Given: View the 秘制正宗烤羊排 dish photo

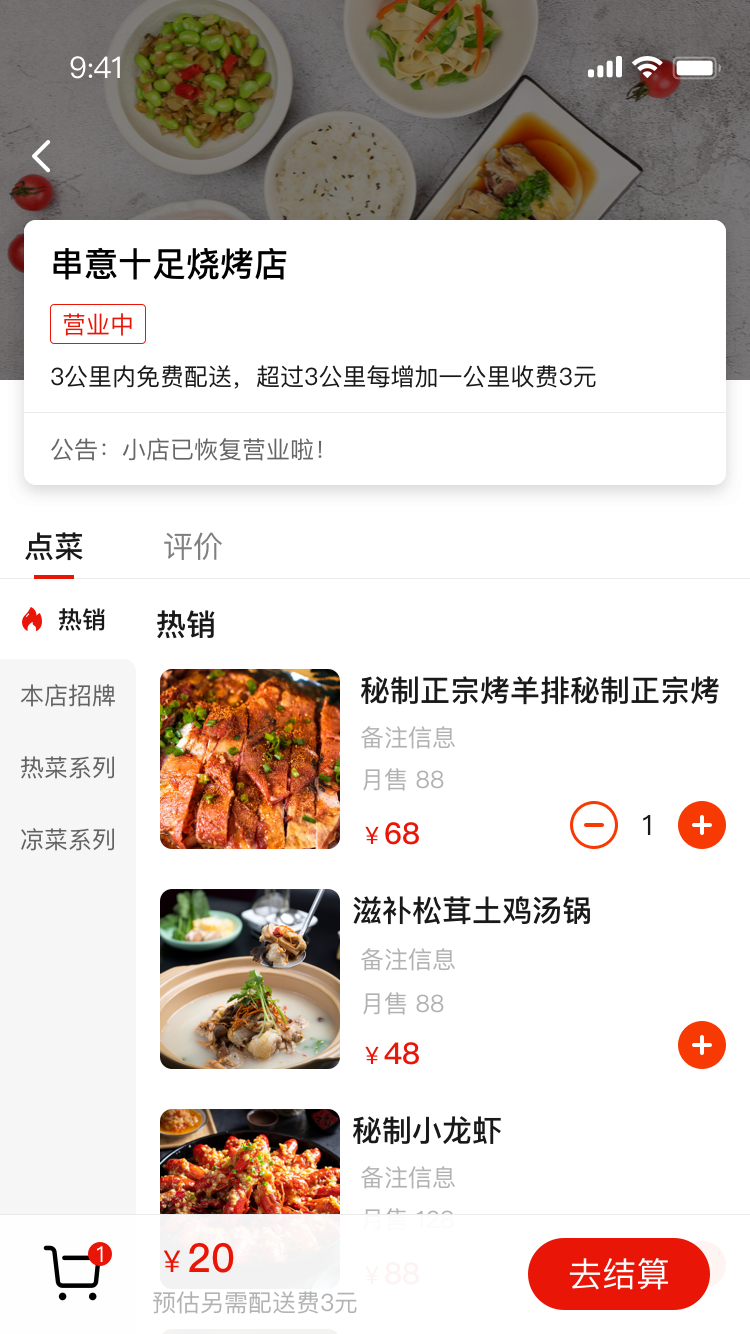Looking at the screenshot, I should click(250, 759).
